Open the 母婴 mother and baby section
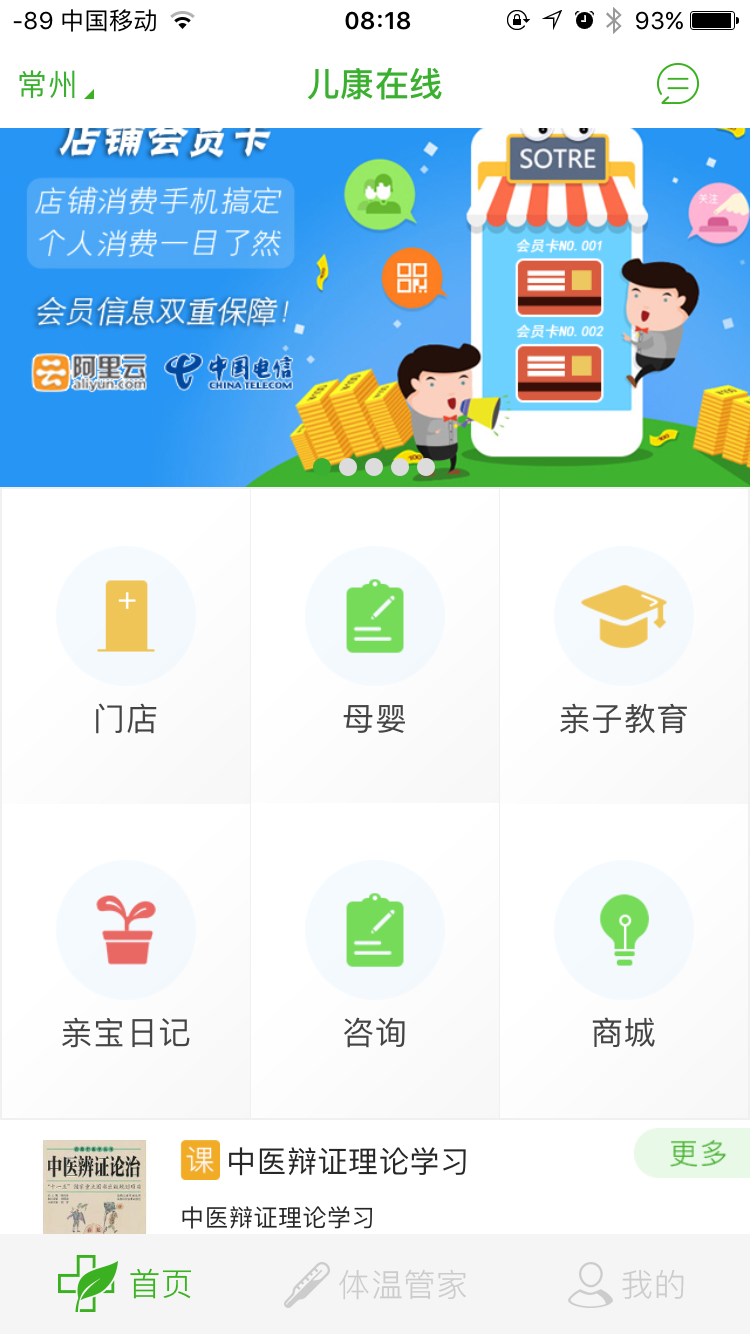This screenshot has width=750, height=1334. tap(375, 646)
